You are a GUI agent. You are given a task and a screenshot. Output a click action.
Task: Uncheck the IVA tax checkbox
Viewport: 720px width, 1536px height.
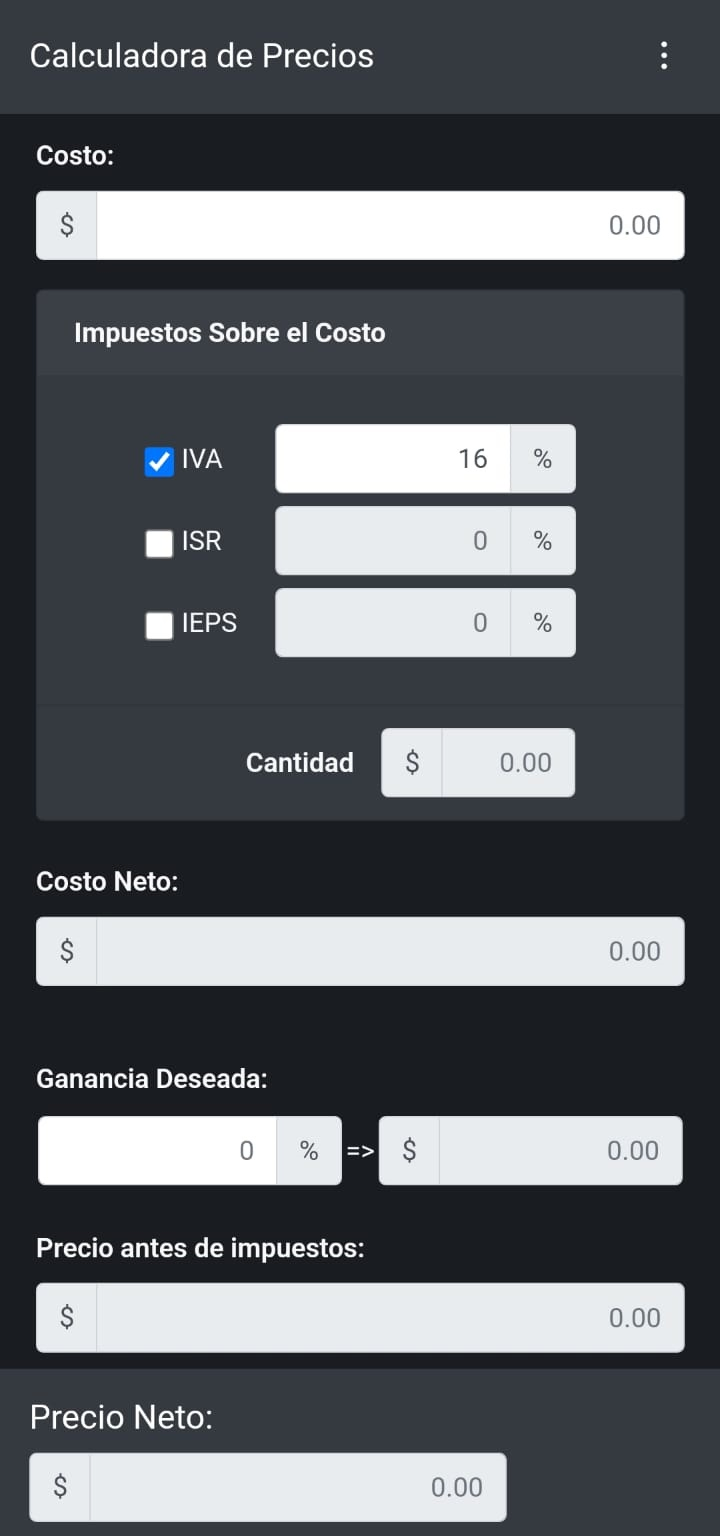pyautogui.click(x=159, y=461)
